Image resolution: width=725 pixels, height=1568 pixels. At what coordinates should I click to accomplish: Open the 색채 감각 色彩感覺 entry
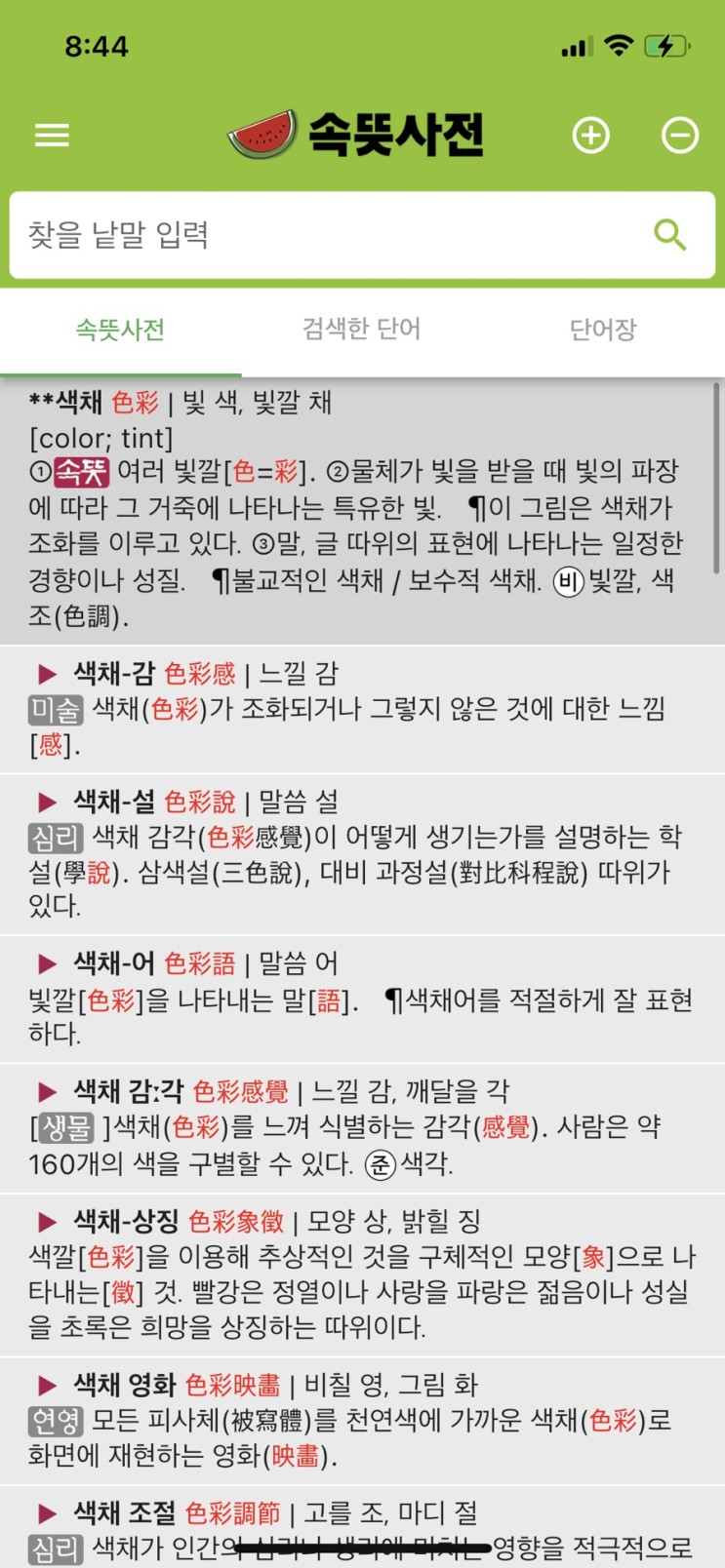[362, 1127]
